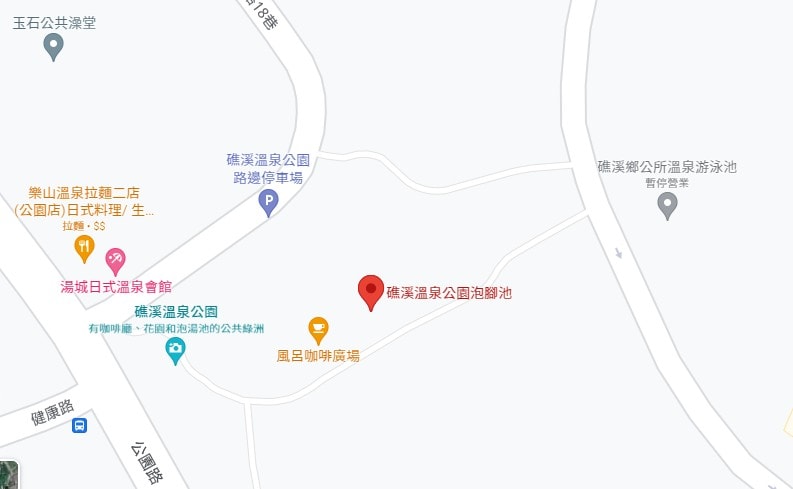Tap the bus stop icon near 健康路
The width and height of the screenshot is (793, 489).
point(79,426)
